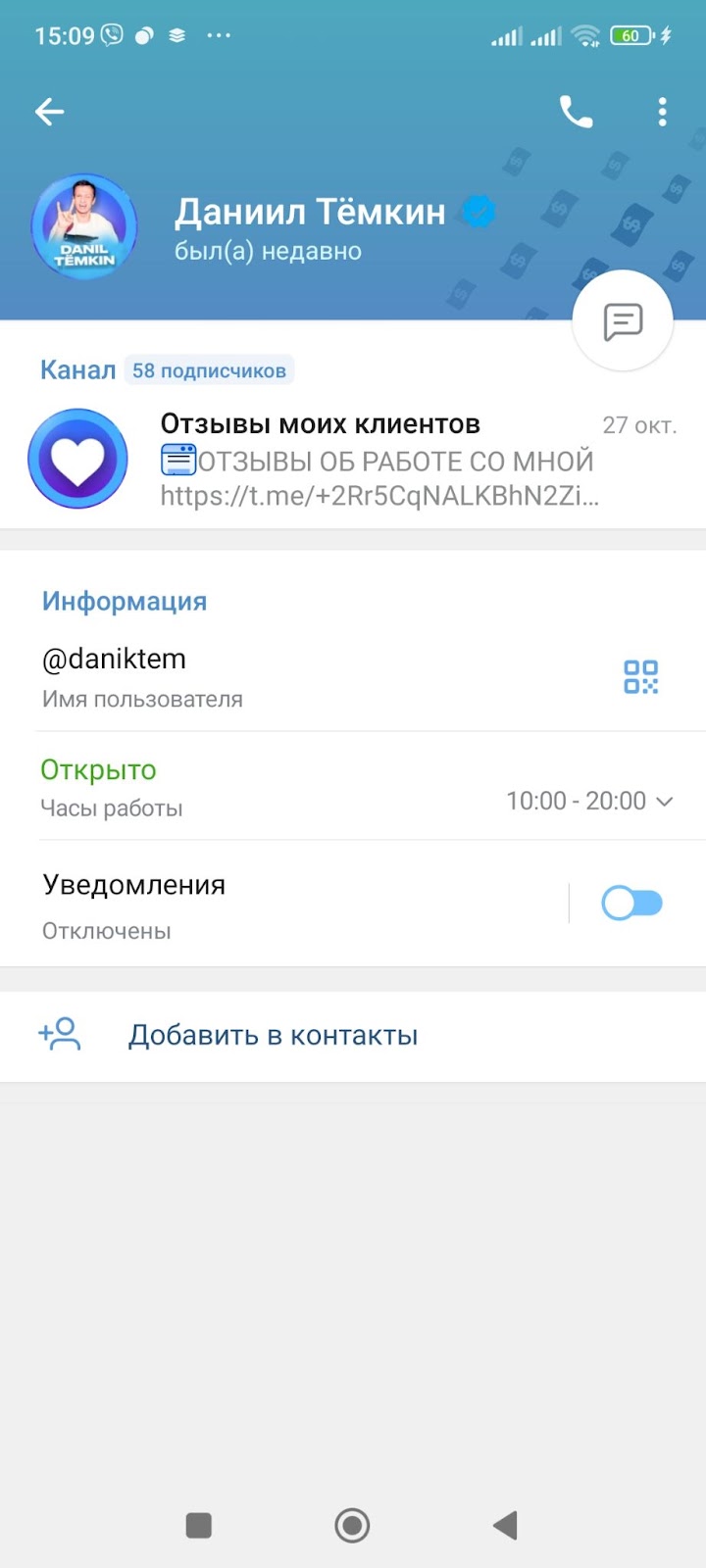
Task: Tap the @daniktem username row
Action: click(x=294, y=676)
